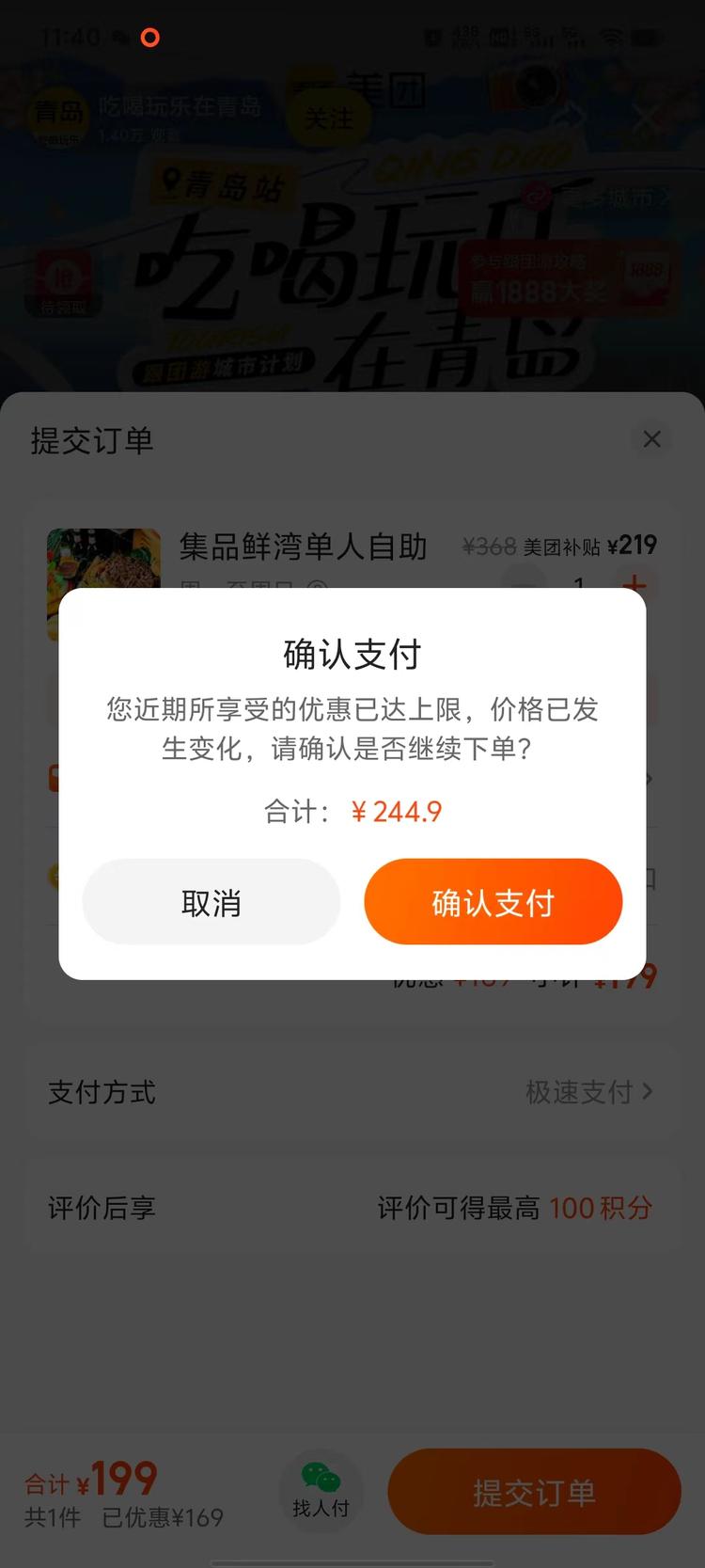Open the 极速支付 payment method selector
The height and width of the screenshot is (1568, 705).
tap(587, 1091)
